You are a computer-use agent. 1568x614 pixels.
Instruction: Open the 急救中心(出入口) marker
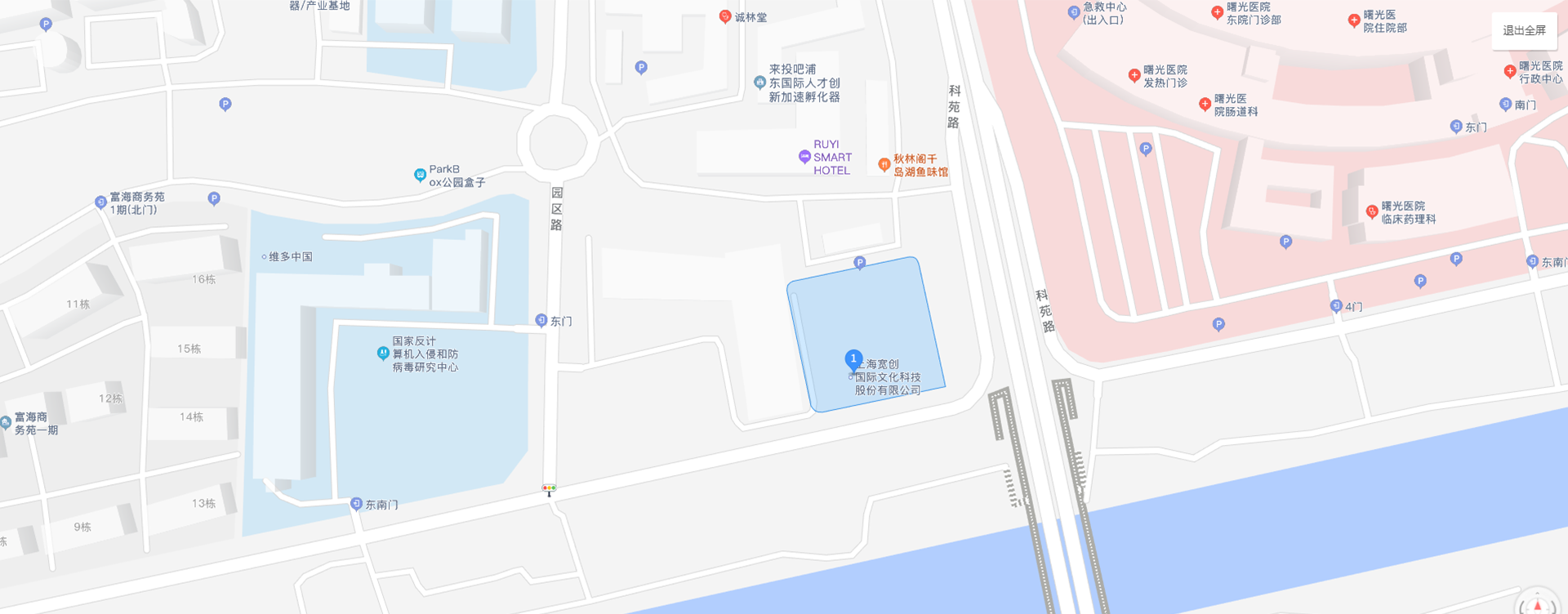tap(1074, 12)
